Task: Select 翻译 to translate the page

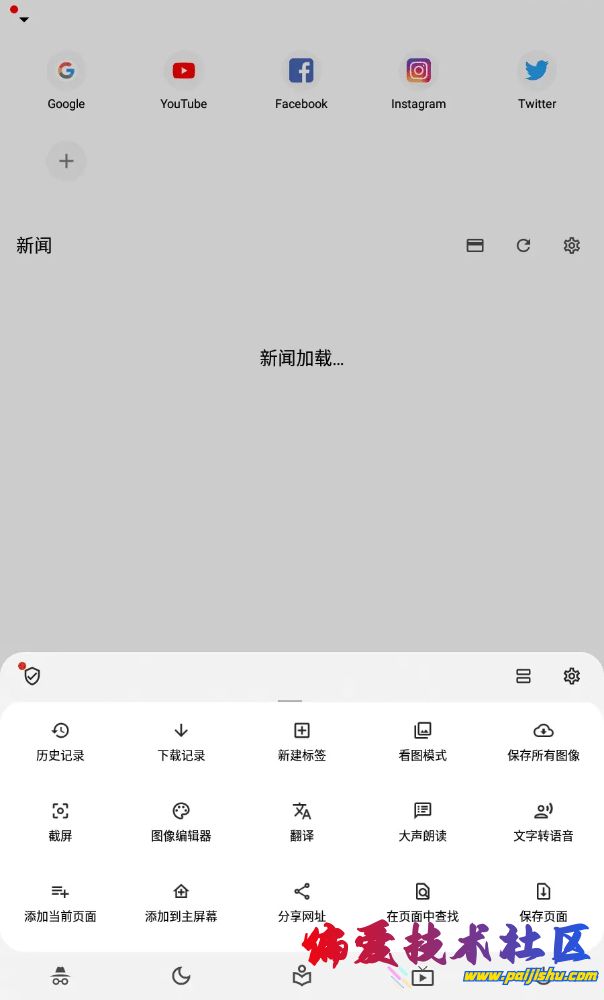Action: tap(302, 821)
